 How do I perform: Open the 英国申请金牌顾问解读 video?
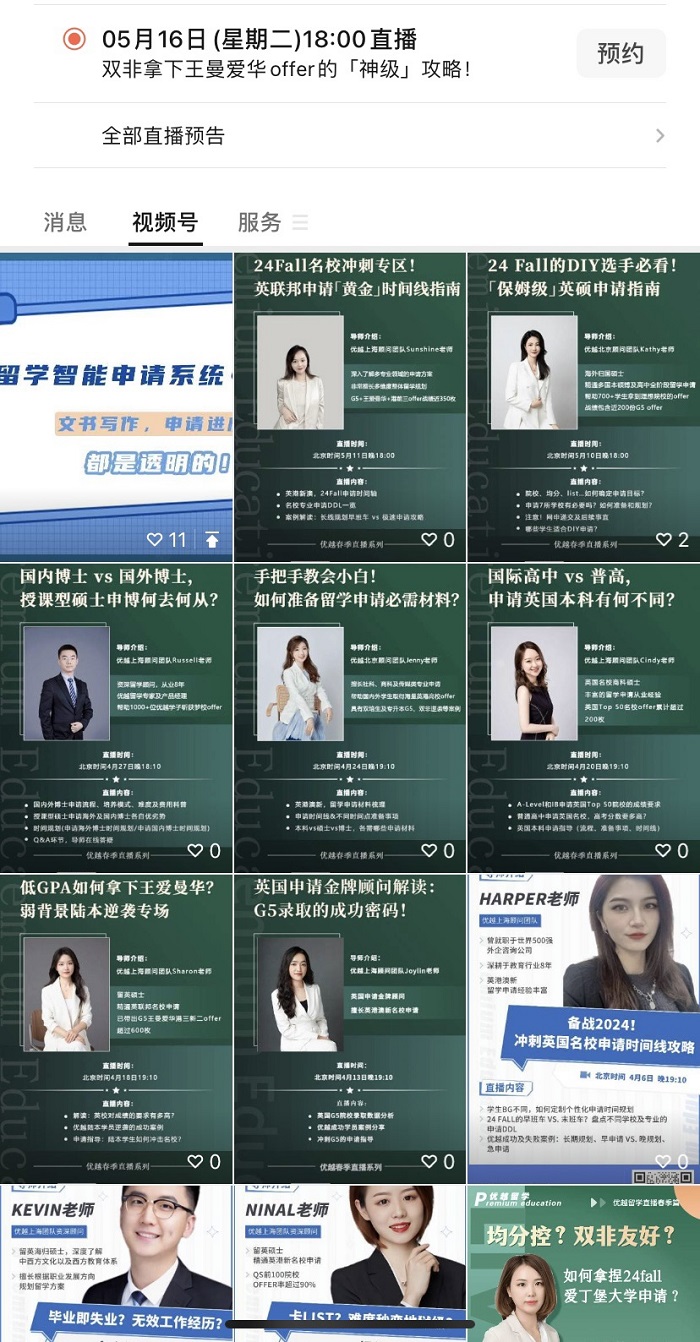350,1028
